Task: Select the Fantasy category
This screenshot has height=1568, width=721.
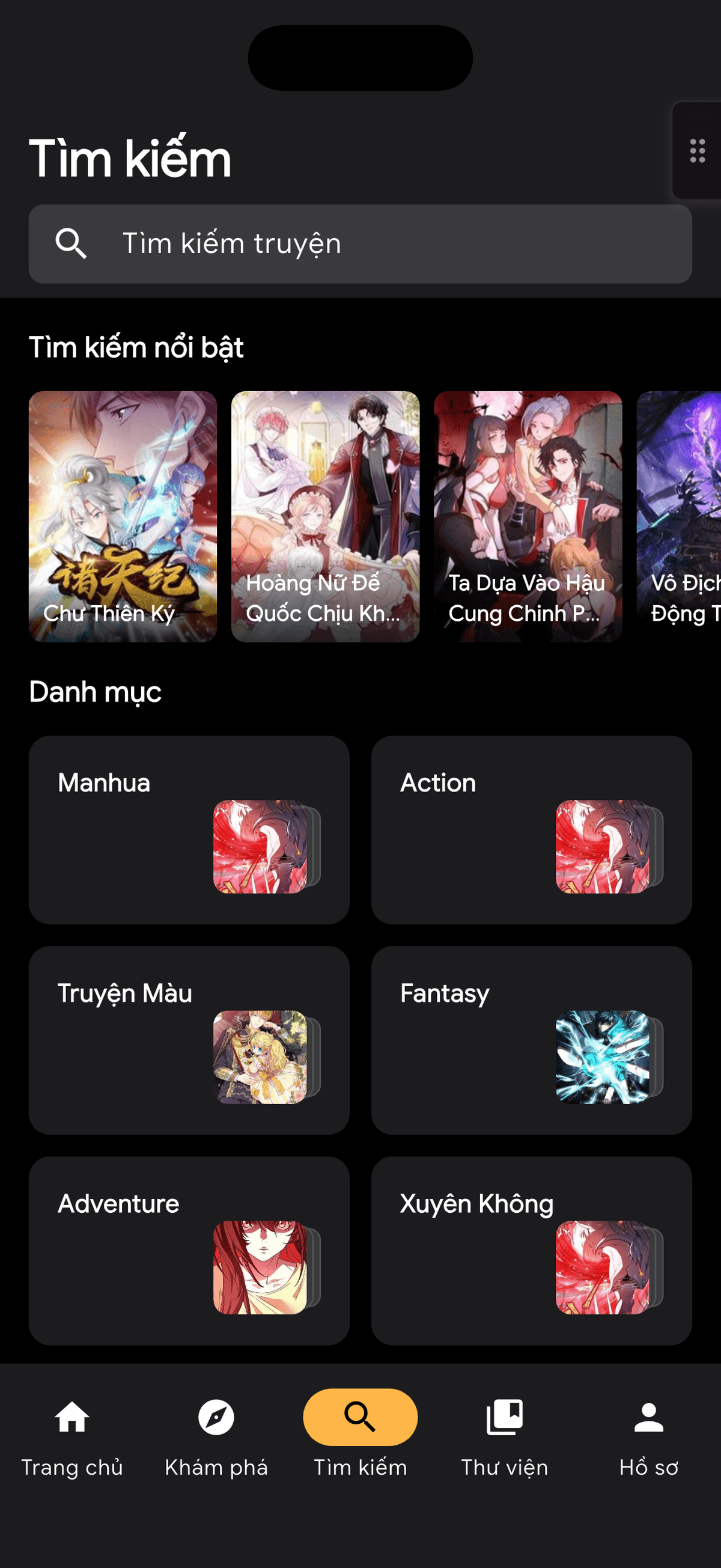Action: 531,1040
